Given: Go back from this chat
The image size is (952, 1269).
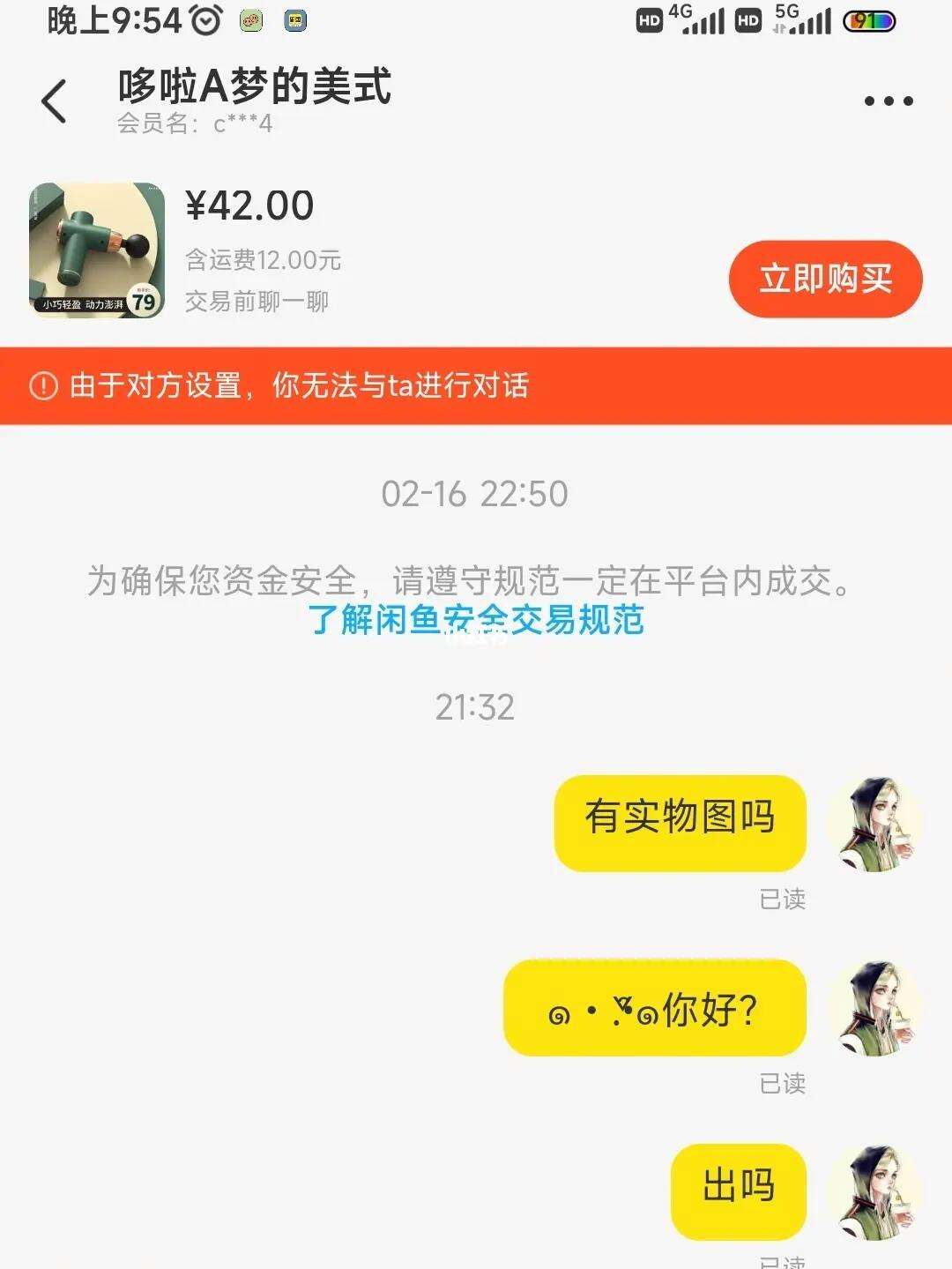Looking at the screenshot, I should [x=55, y=101].
